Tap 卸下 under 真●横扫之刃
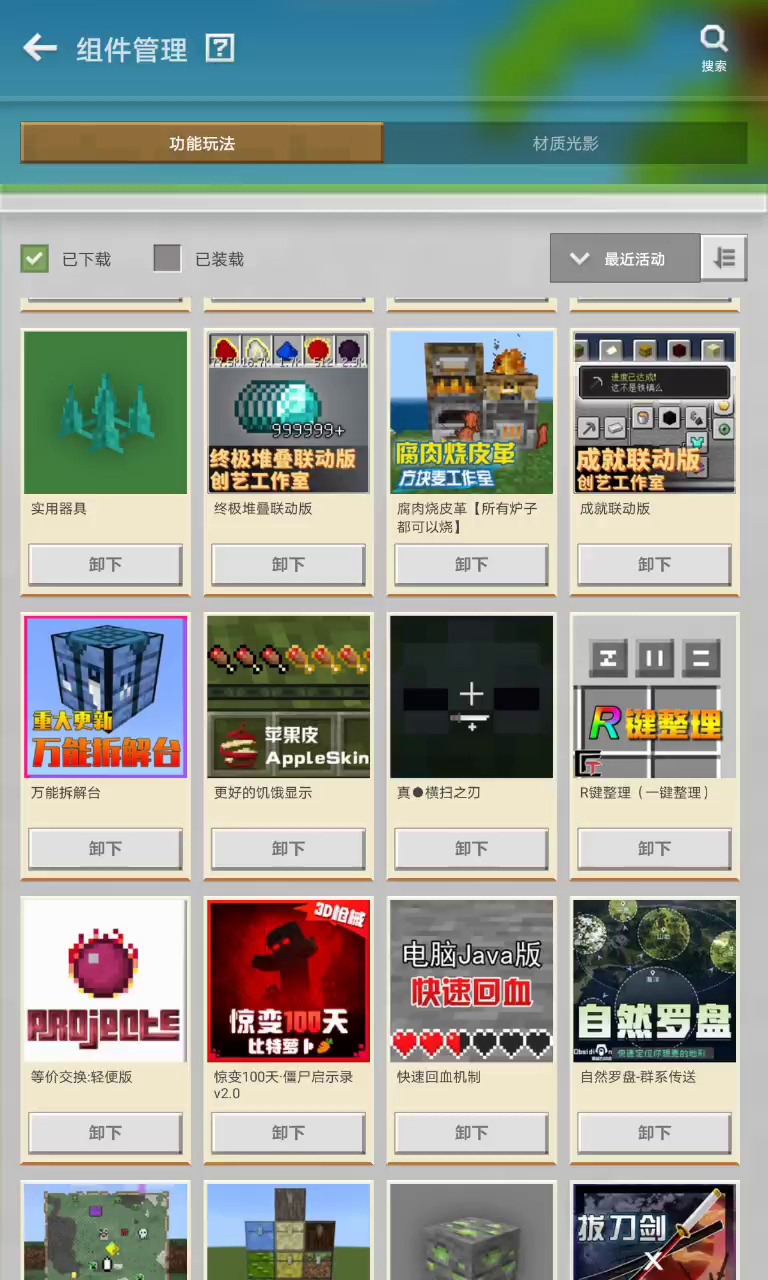The height and width of the screenshot is (1280, 768). pyautogui.click(x=471, y=849)
